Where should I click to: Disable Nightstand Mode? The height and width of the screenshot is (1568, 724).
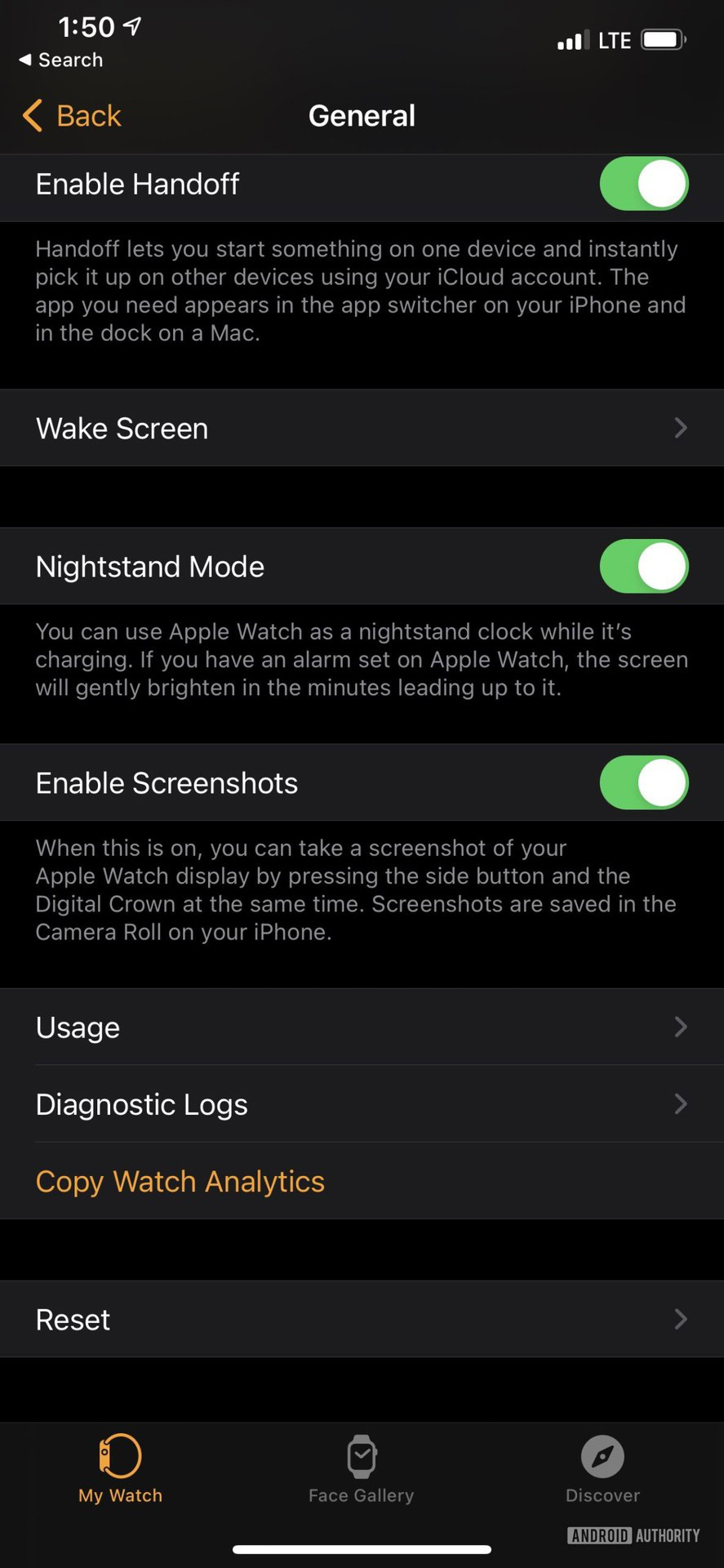point(643,567)
